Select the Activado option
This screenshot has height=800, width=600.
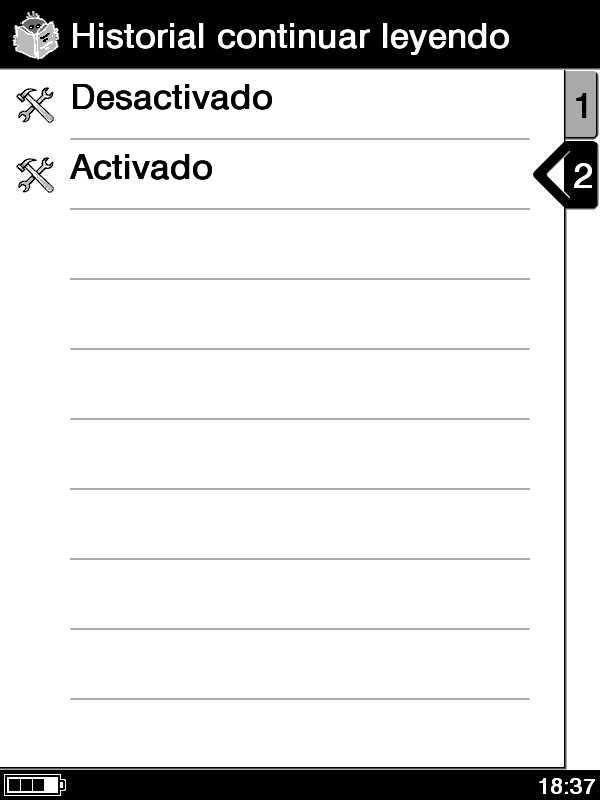tap(142, 168)
